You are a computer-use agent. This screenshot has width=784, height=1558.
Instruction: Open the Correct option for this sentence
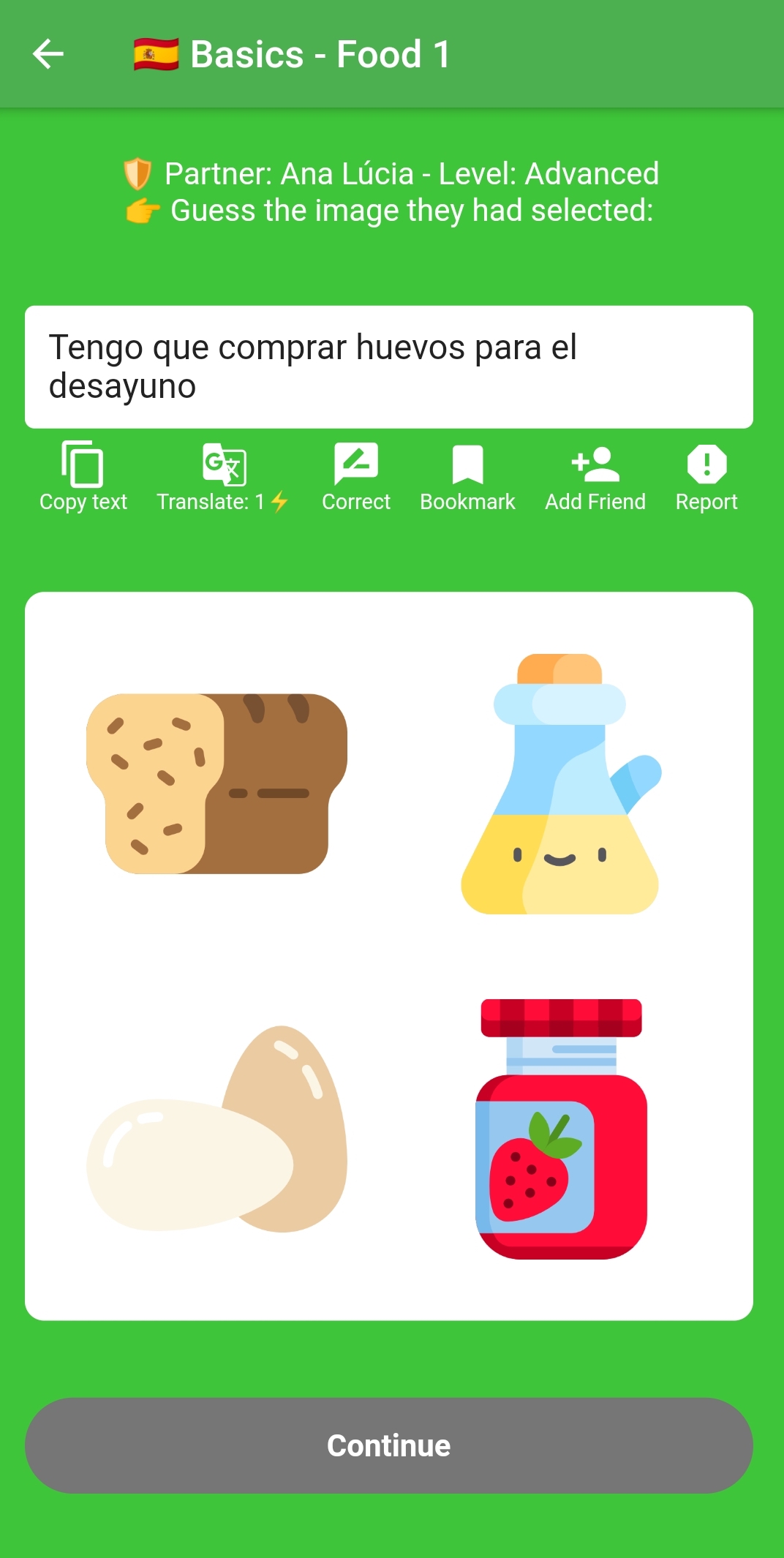356,476
